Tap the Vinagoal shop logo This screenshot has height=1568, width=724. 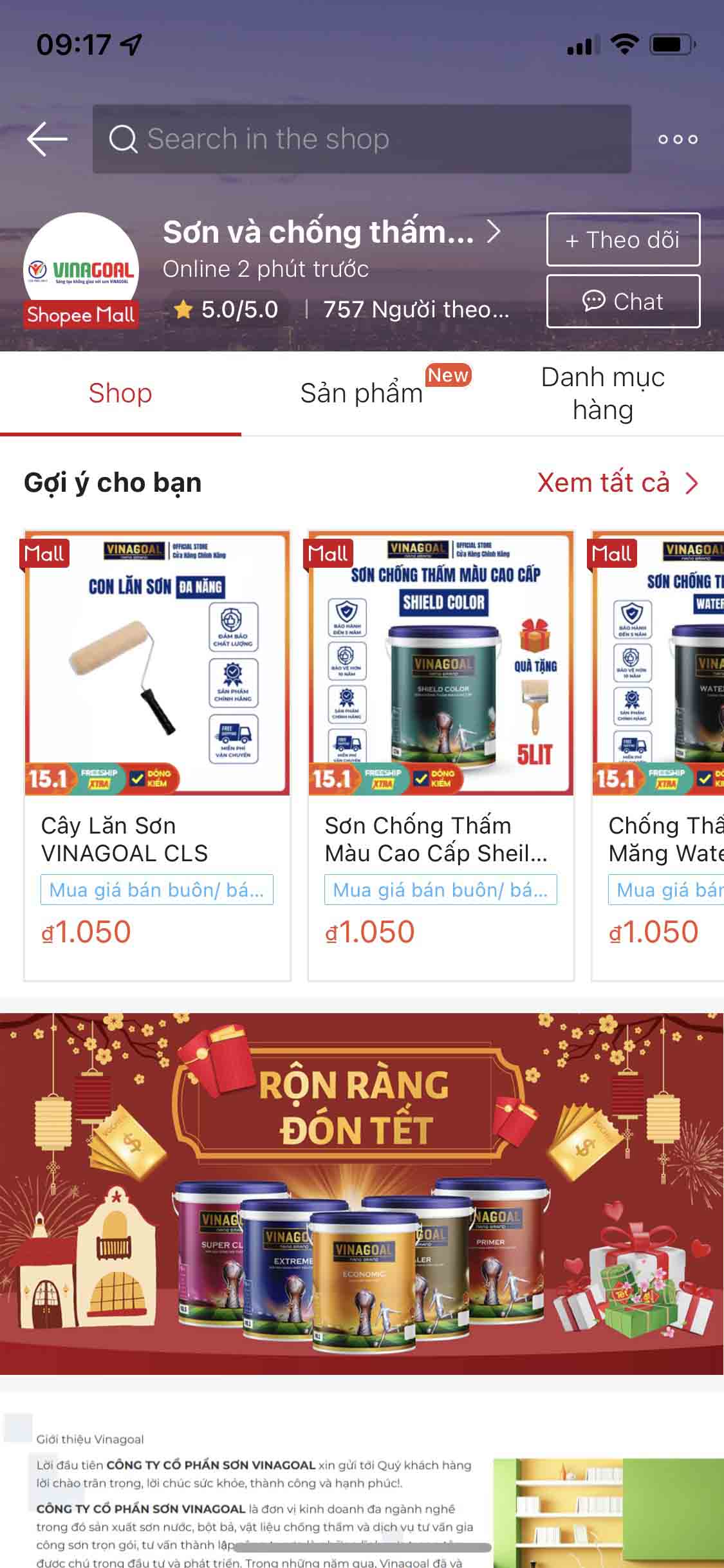(81, 266)
